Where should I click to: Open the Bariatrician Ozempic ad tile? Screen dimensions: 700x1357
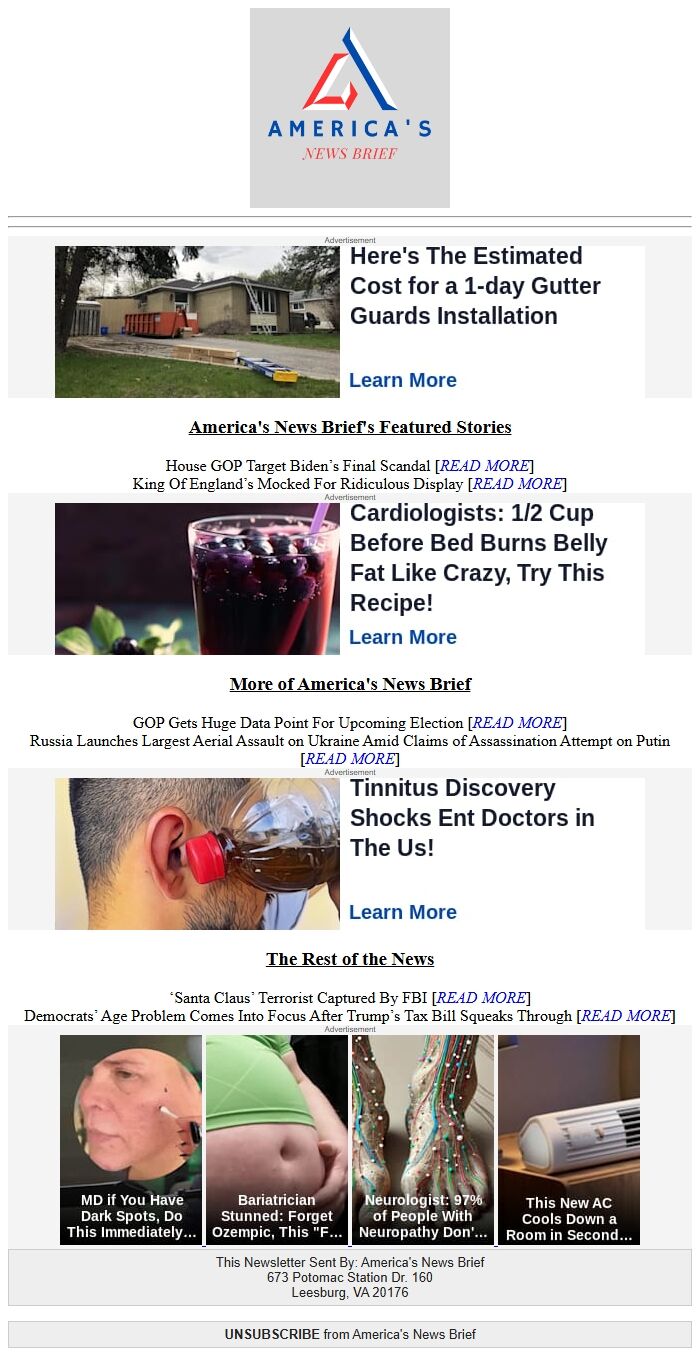pos(277,1140)
